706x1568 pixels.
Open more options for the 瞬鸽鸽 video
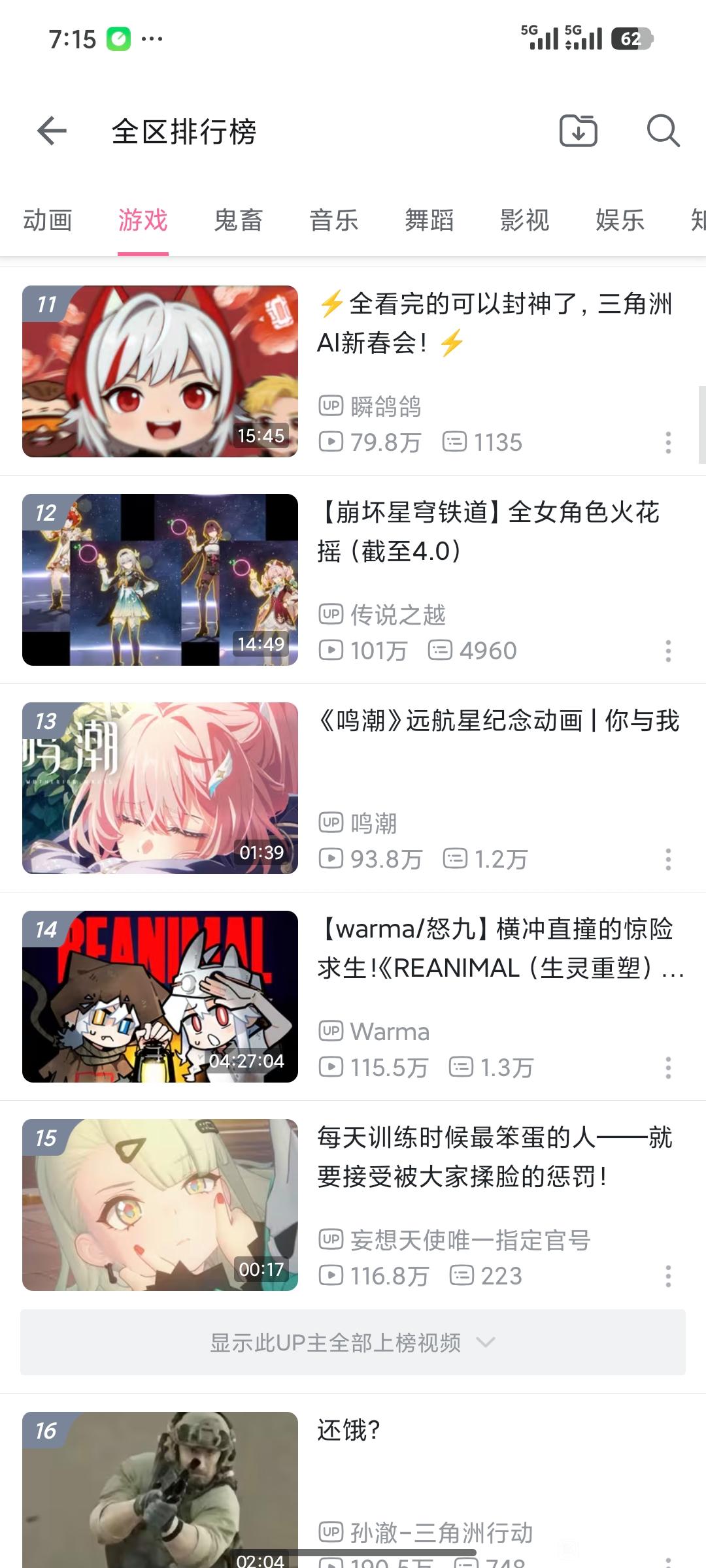pos(668,442)
